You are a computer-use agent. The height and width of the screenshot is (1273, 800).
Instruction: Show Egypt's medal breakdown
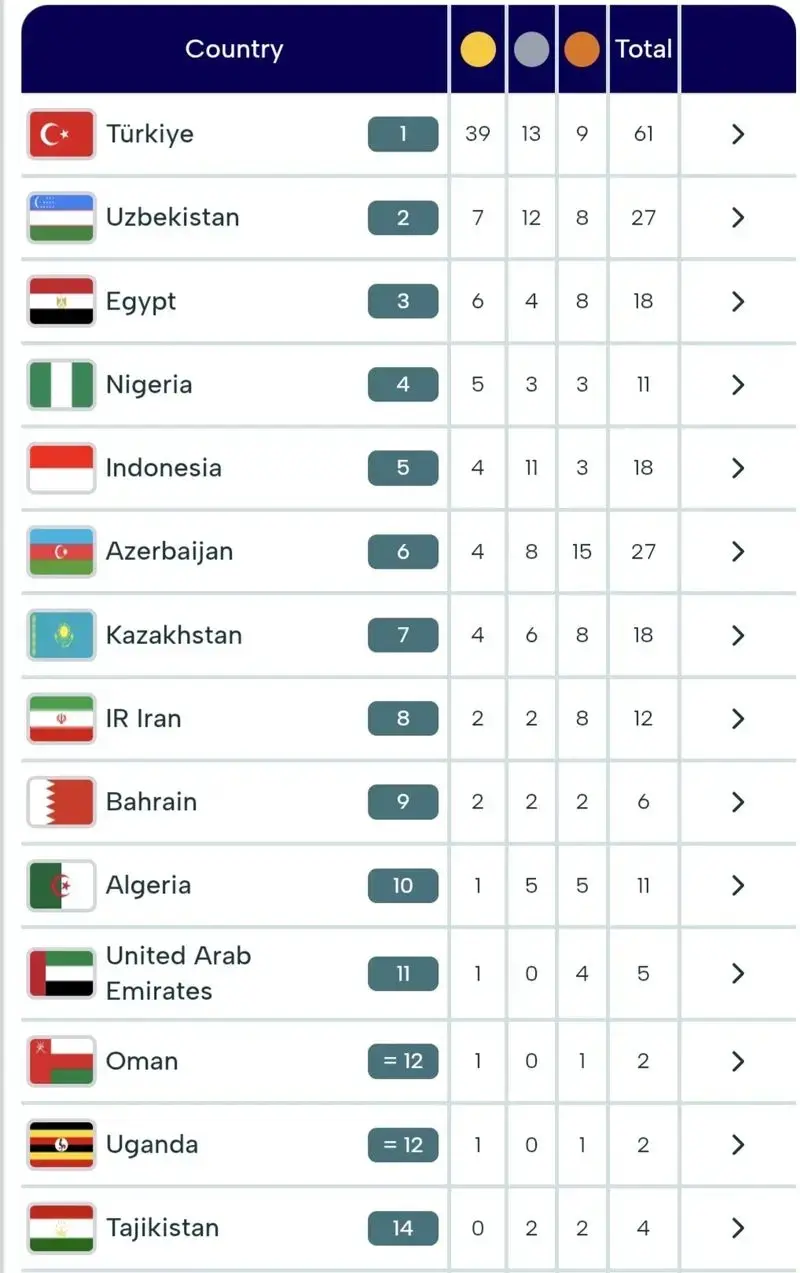[738, 301]
